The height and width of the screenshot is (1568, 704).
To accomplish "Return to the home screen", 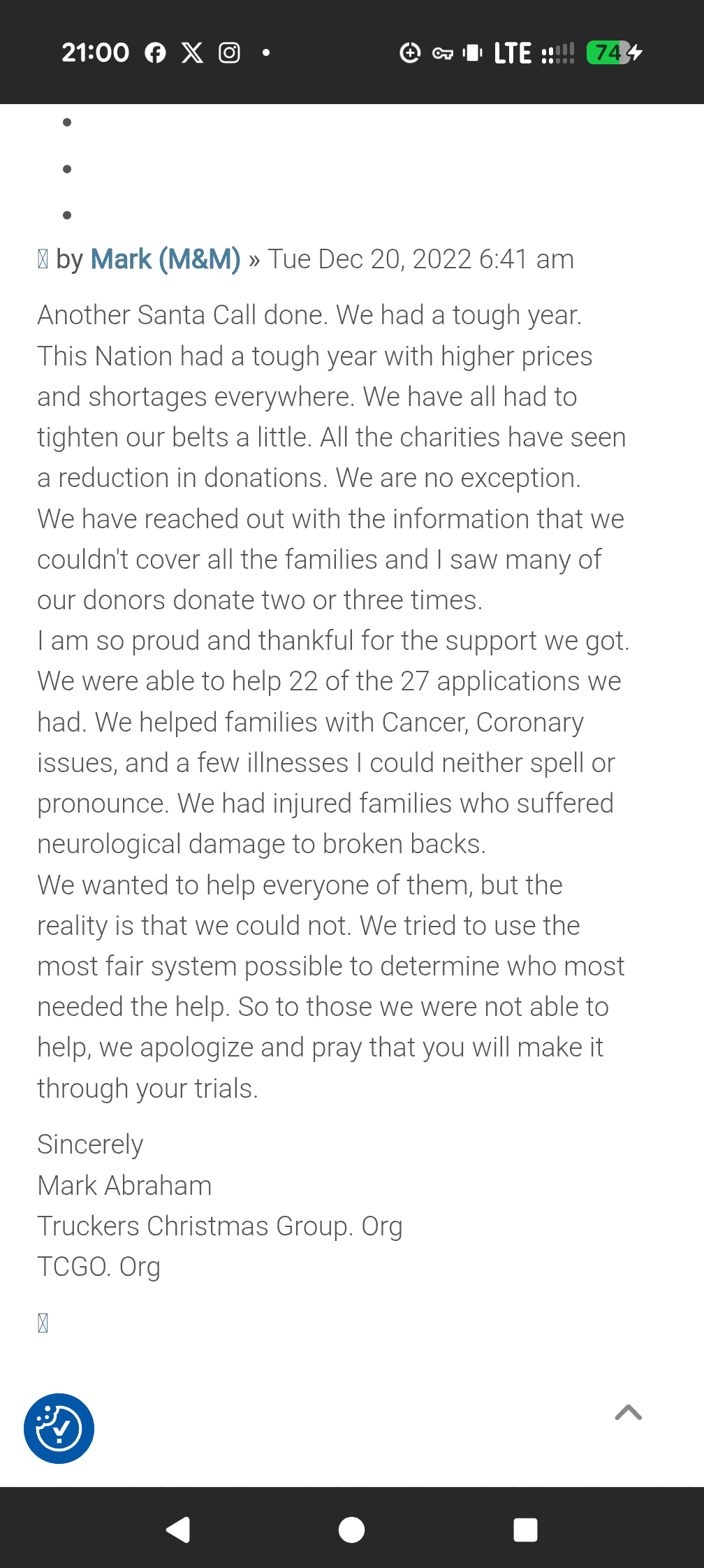I will coord(351,1530).
